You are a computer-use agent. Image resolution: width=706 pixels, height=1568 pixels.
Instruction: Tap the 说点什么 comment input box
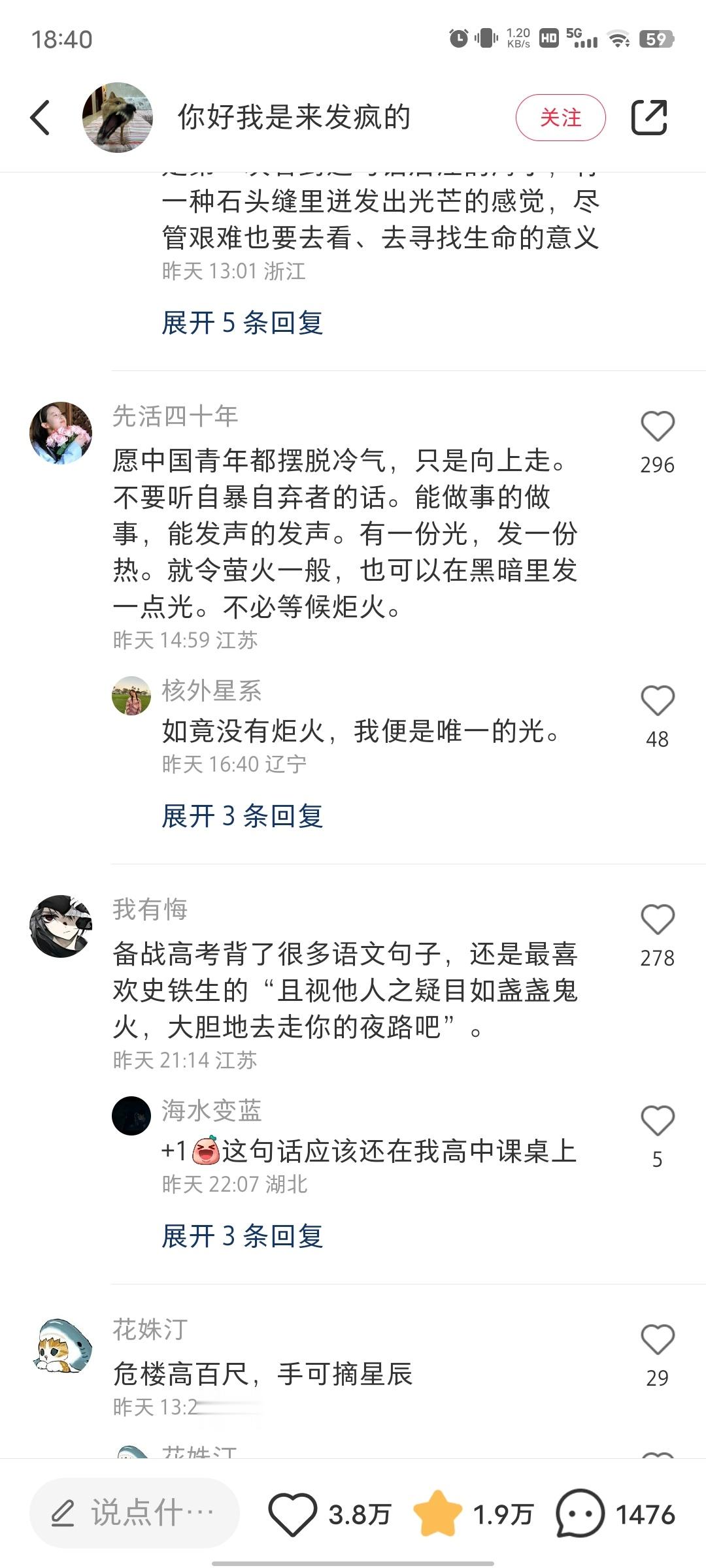(135, 1513)
